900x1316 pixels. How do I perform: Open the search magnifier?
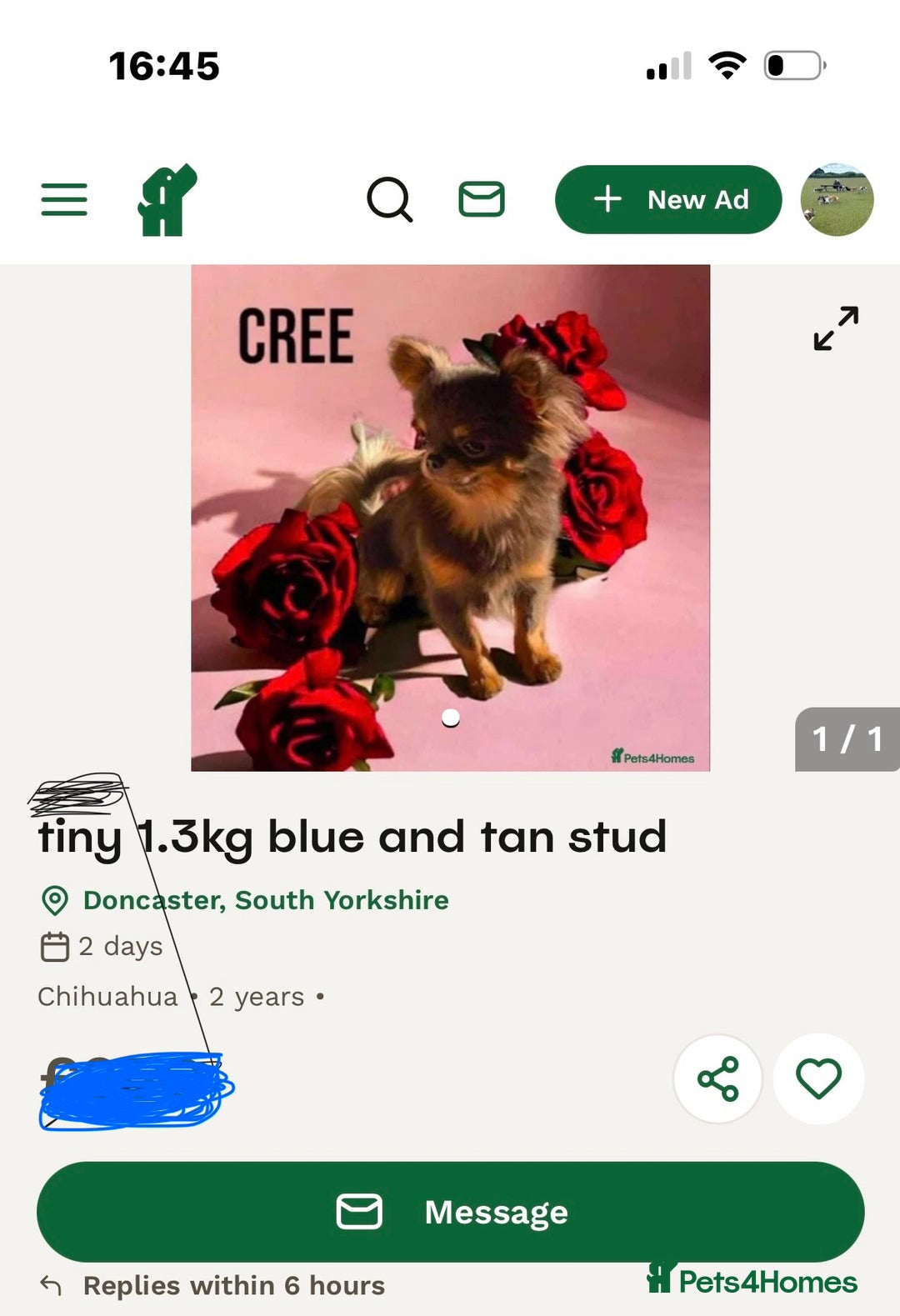[389, 200]
